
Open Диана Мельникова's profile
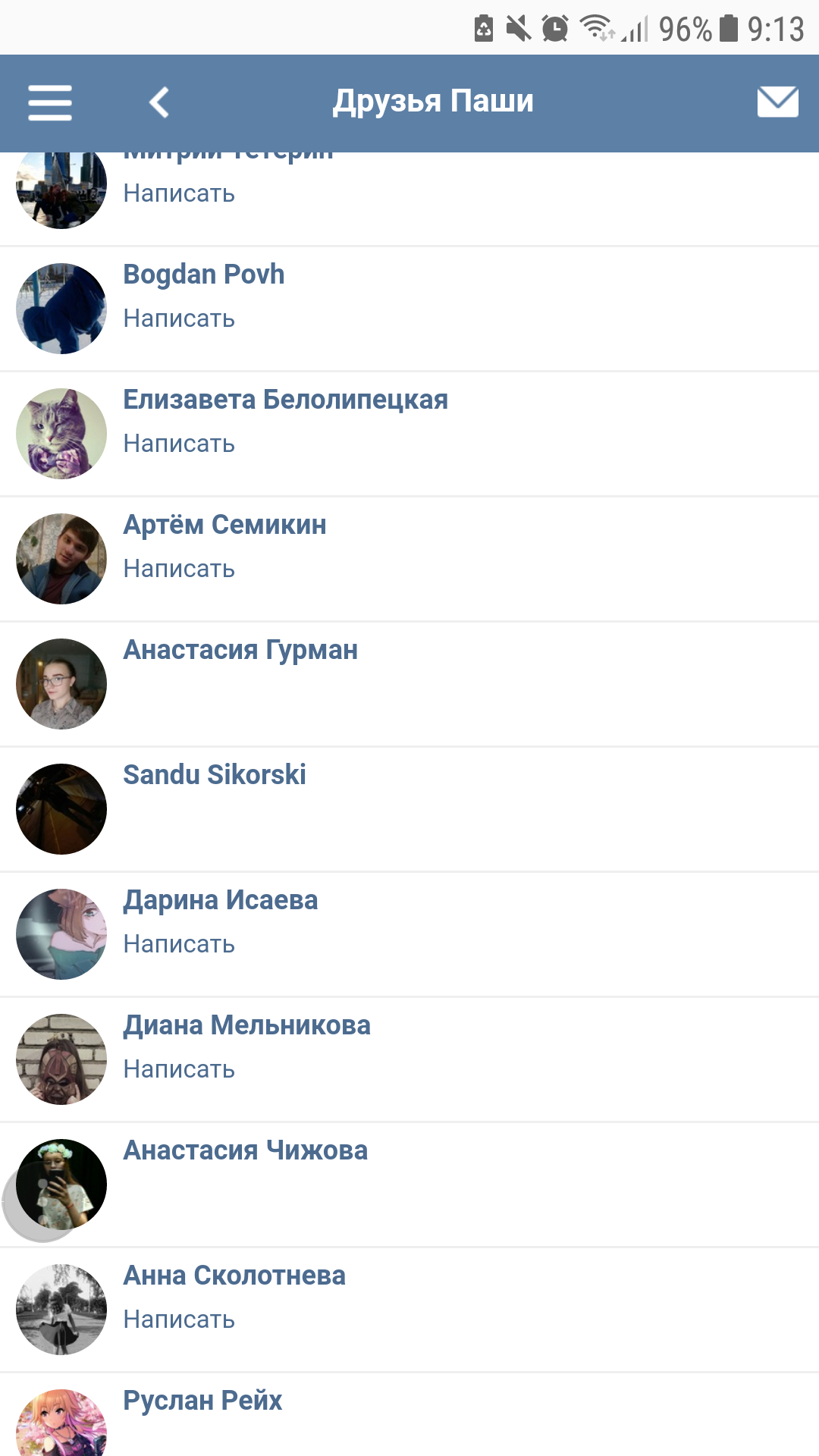click(x=247, y=1025)
